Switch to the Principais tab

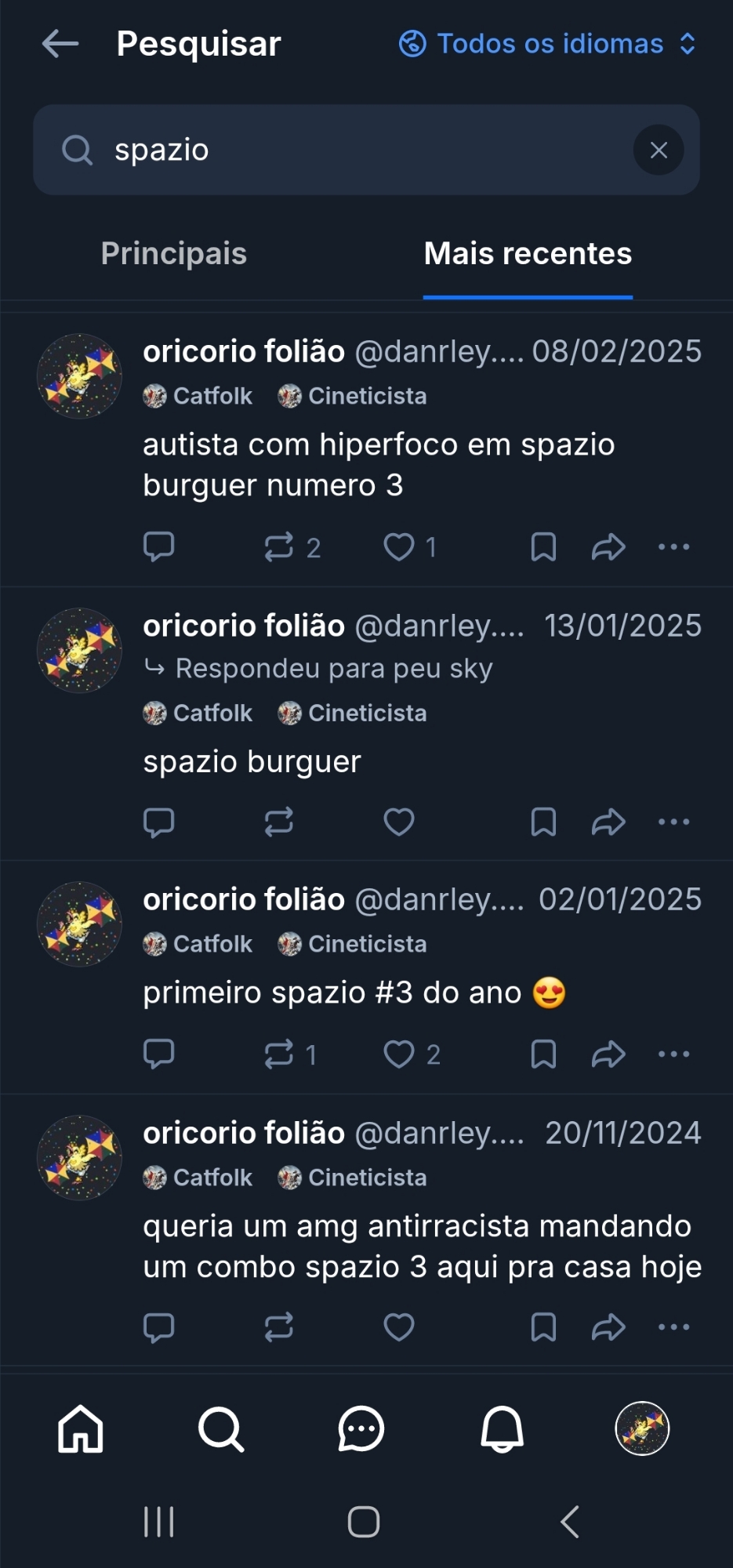point(174,253)
